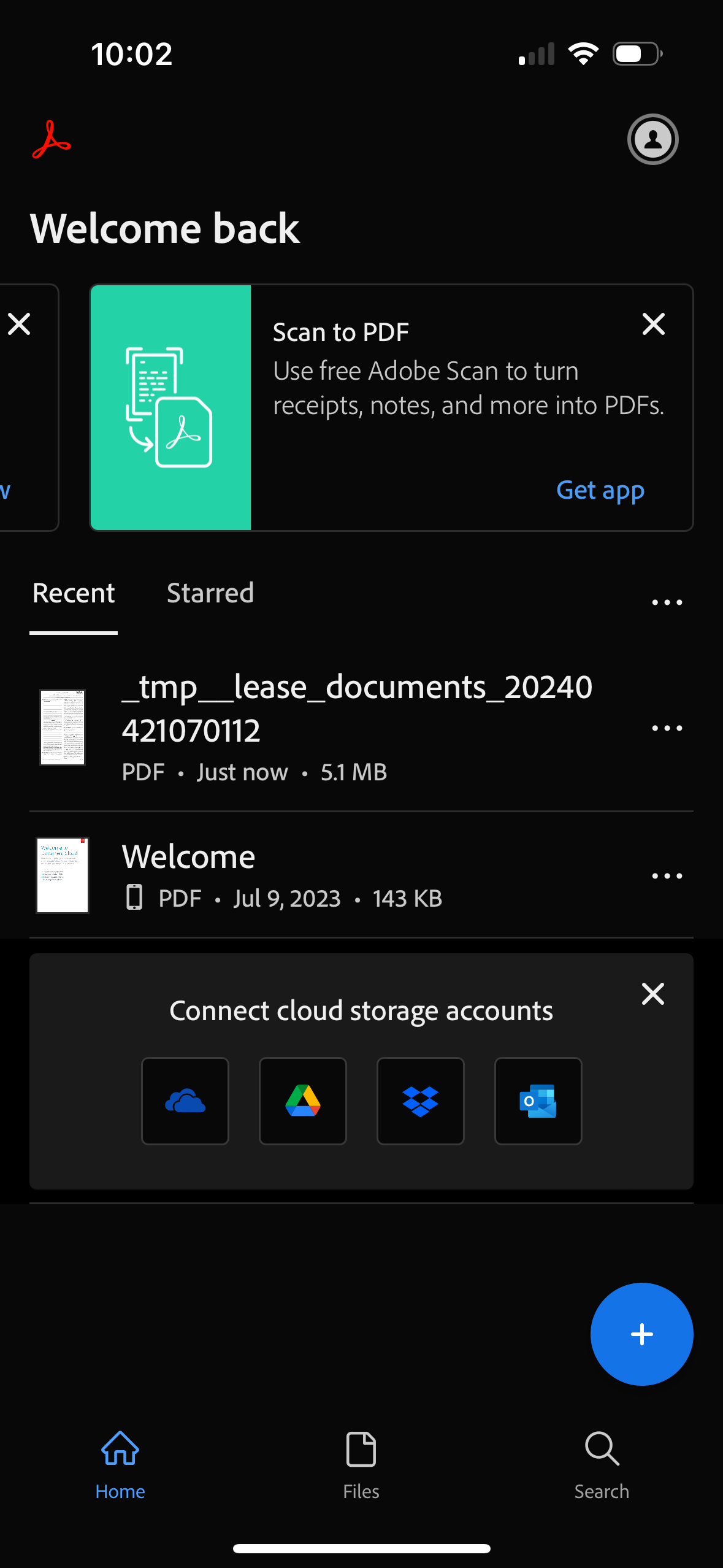Connect a Dropbox account
The image size is (723, 1568).
420,1101
